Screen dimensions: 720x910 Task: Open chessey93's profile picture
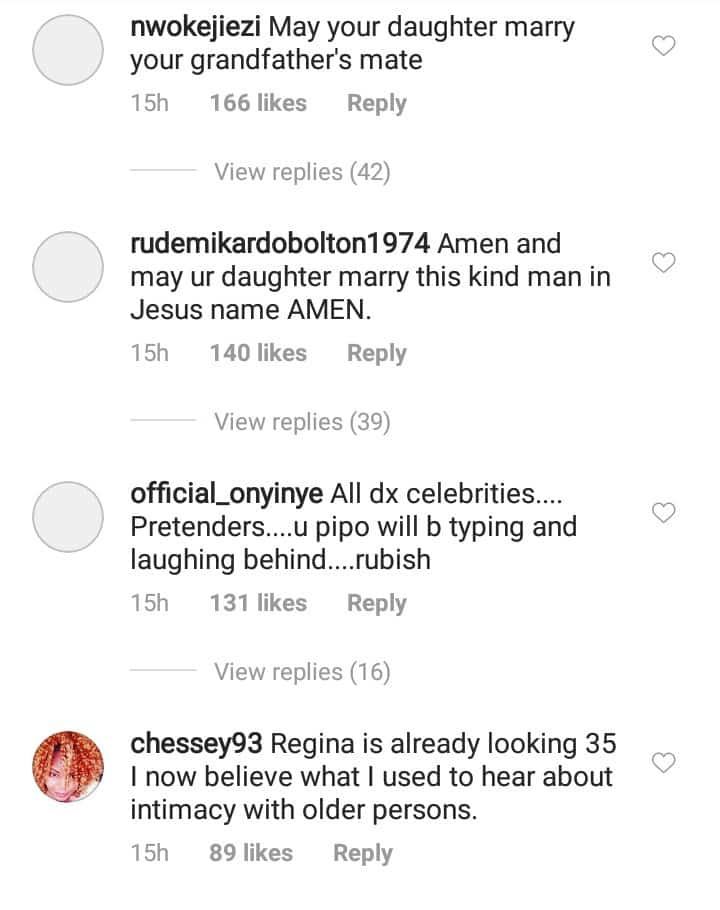tap(68, 766)
